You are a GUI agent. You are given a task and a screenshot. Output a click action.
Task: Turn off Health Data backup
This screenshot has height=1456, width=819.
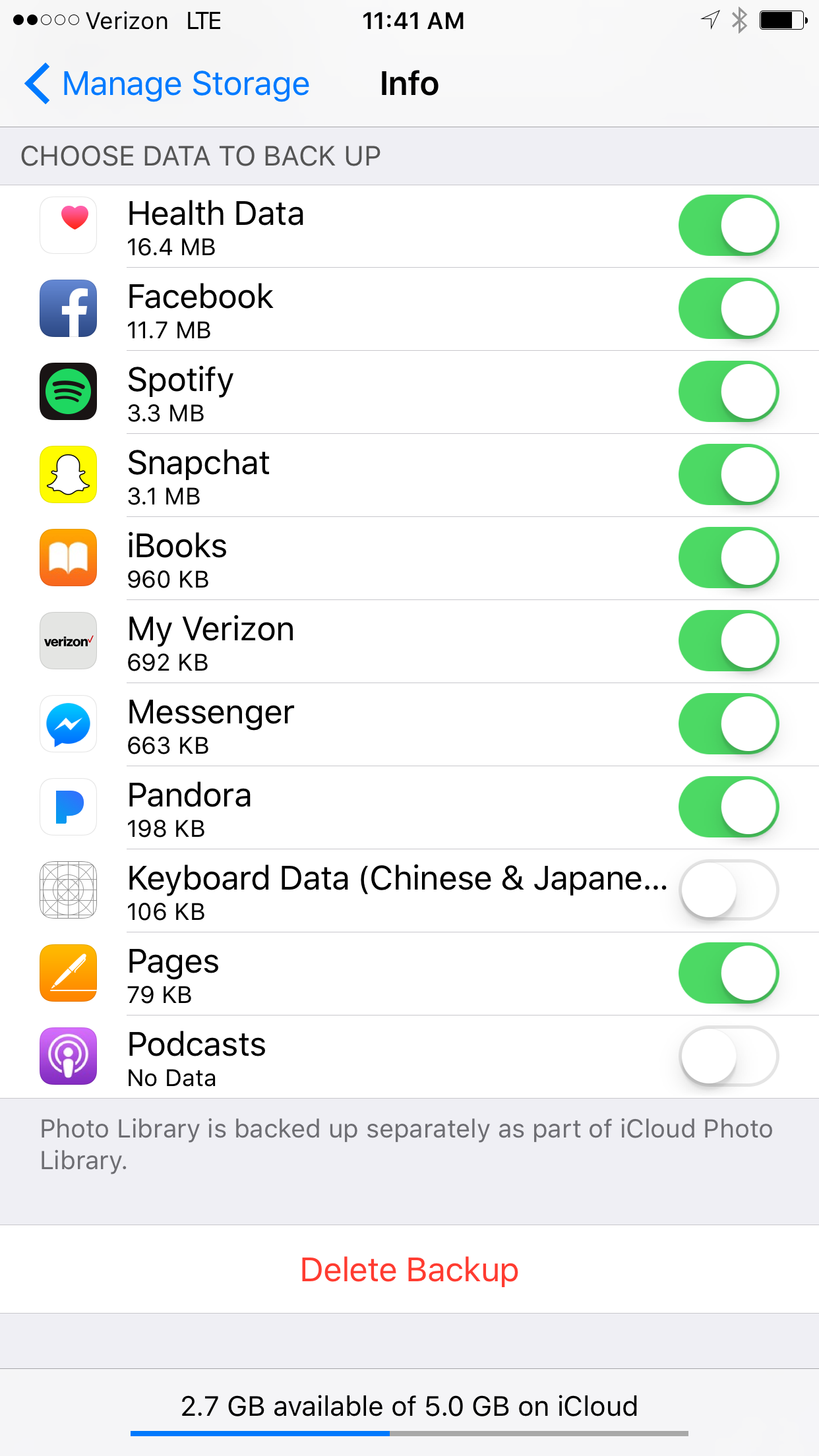coord(728,226)
